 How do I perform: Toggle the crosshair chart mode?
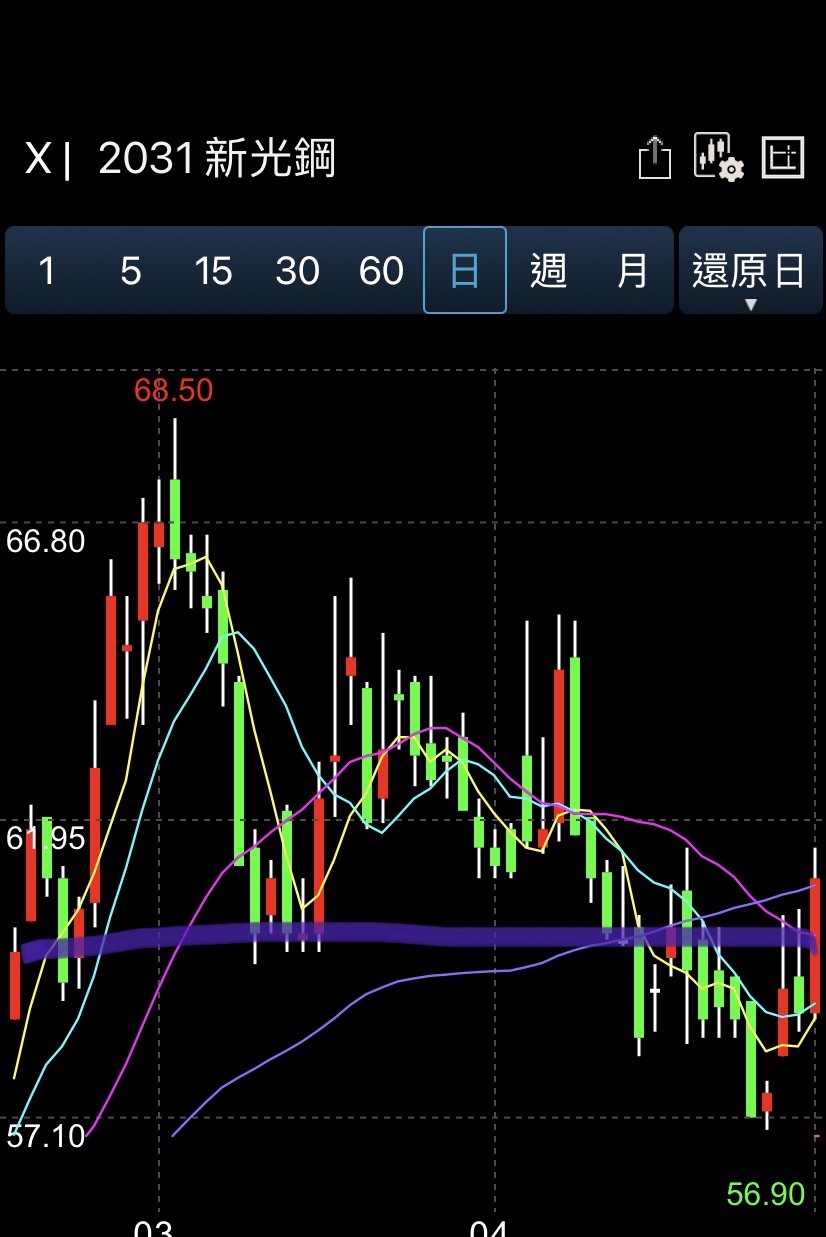[x=783, y=157]
